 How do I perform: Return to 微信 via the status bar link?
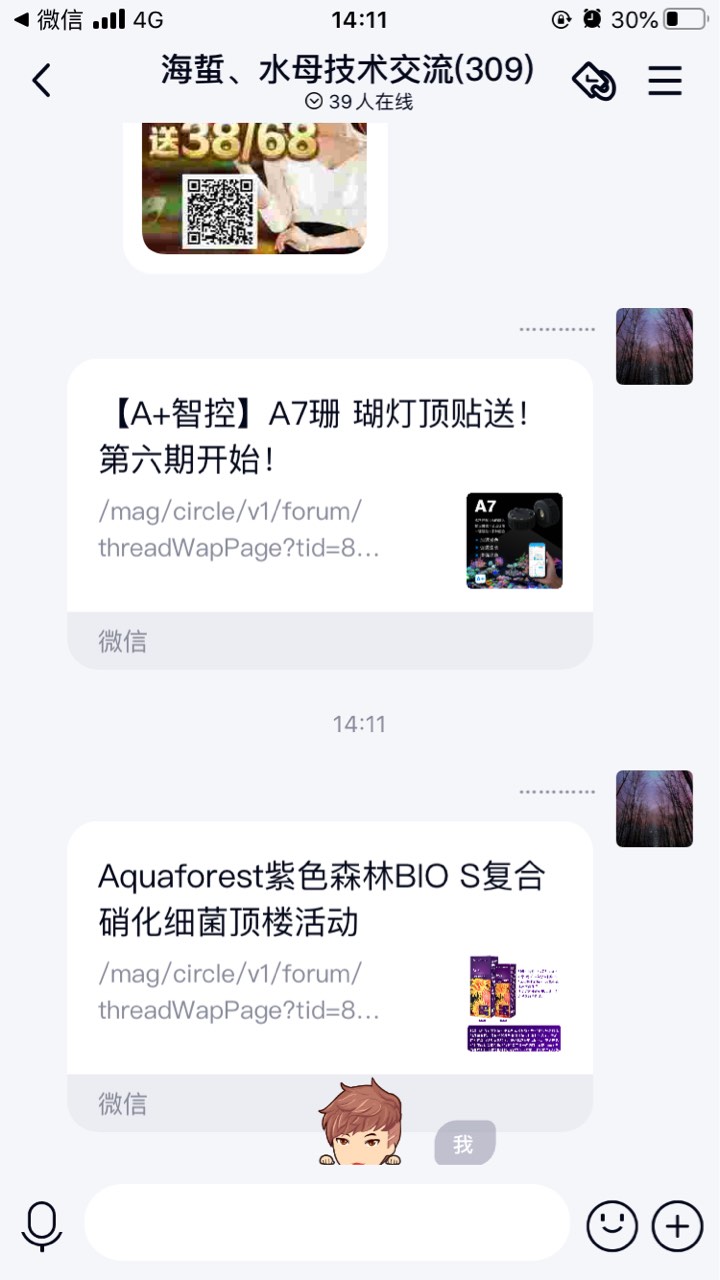coord(48,19)
